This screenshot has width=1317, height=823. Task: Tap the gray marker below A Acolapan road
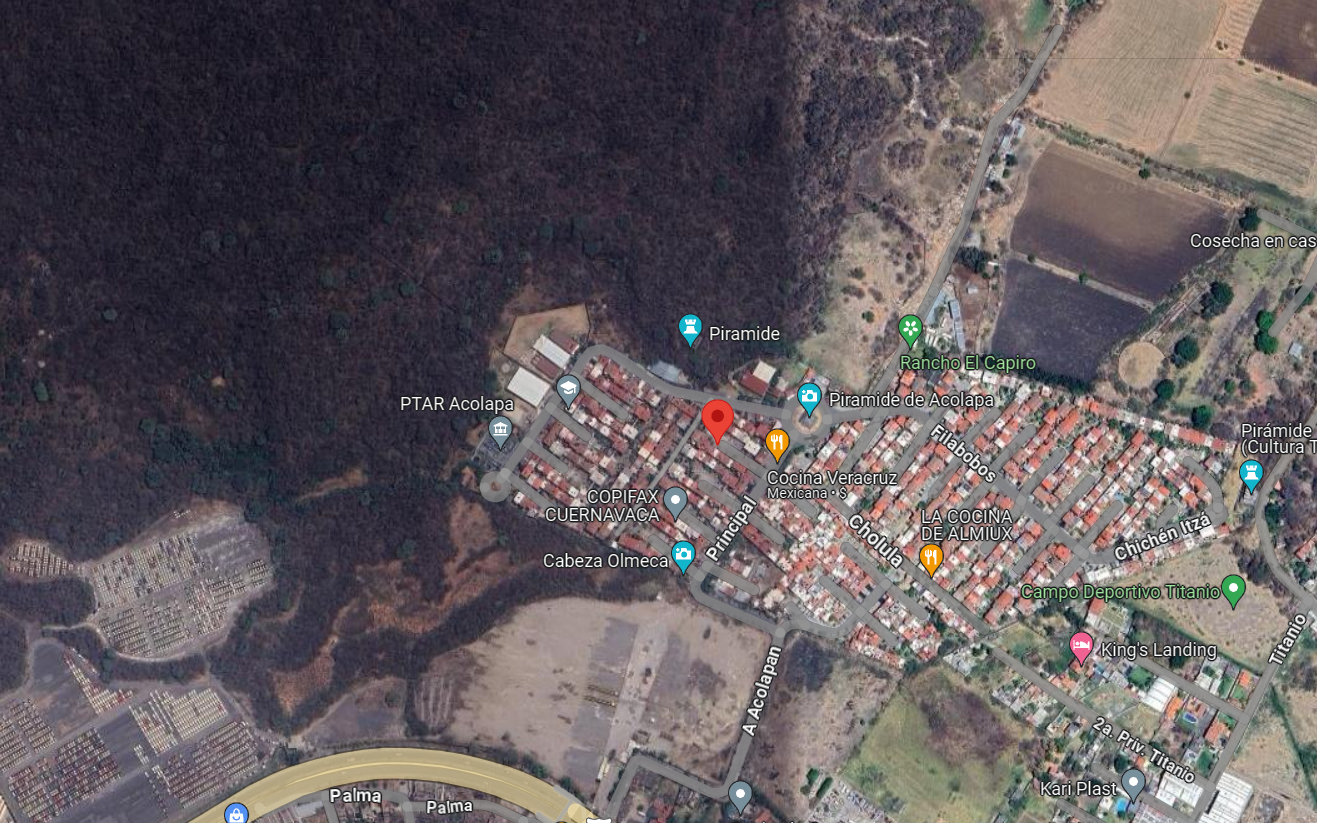(740, 795)
